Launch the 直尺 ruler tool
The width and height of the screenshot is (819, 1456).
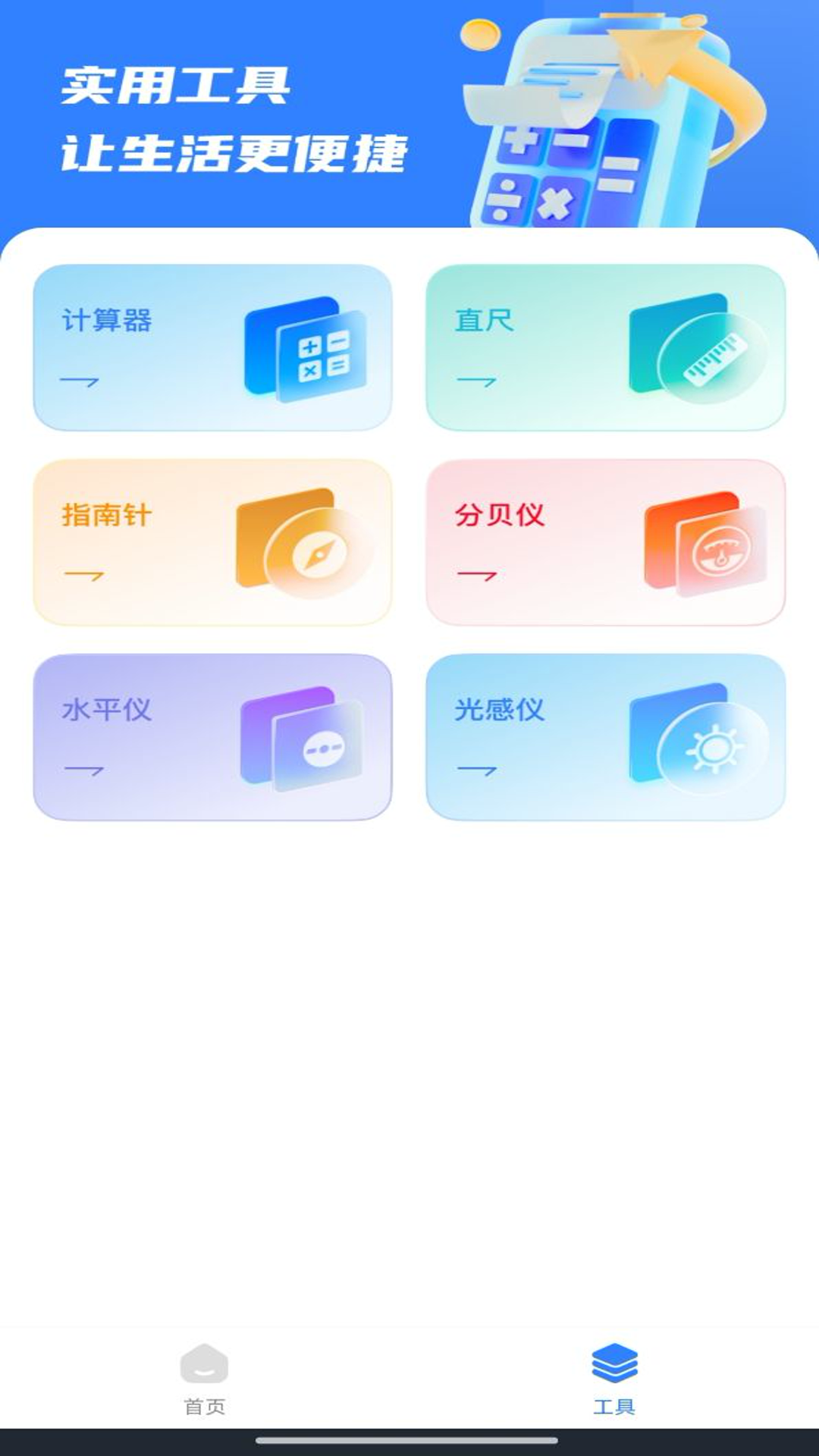[605, 347]
